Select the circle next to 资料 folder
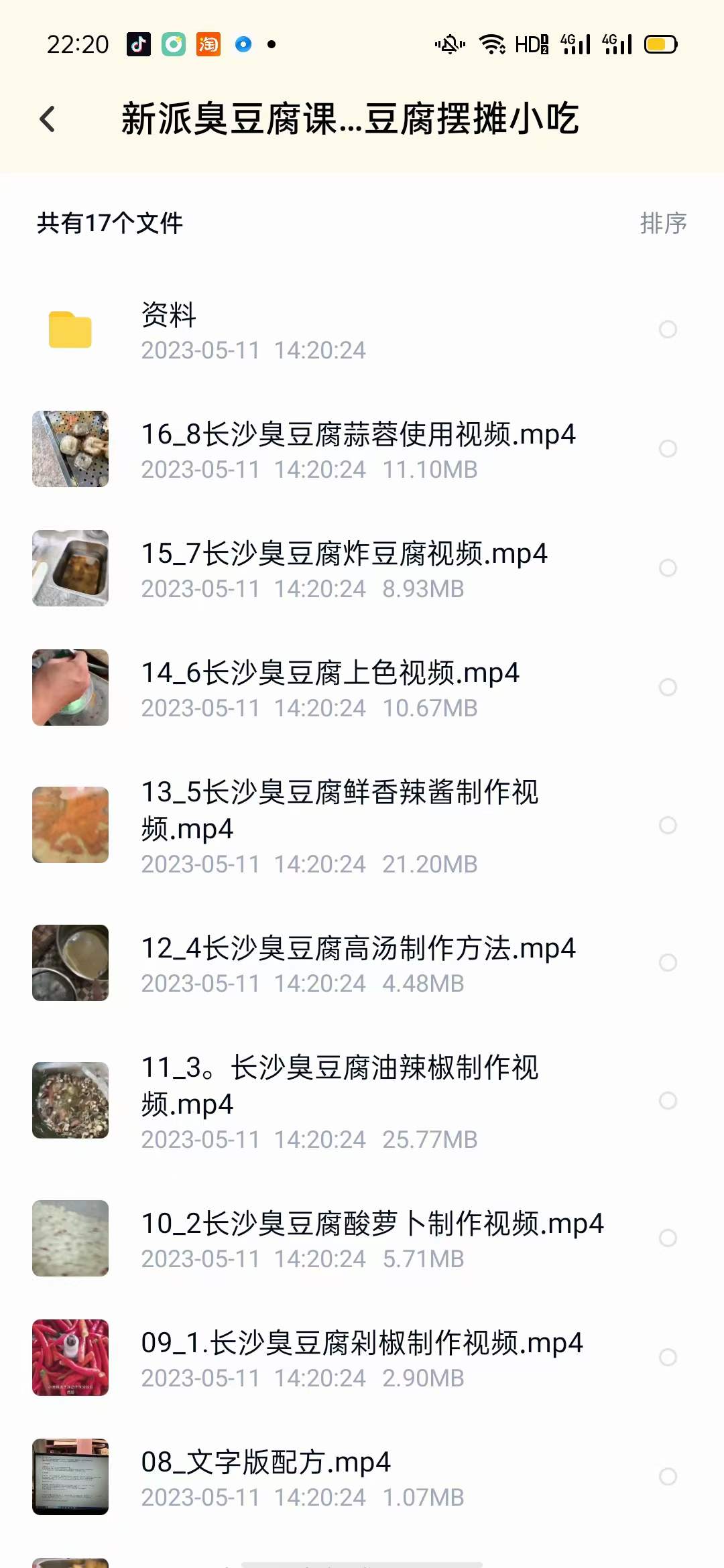Image resolution: width=724 pixels, height=1568 pixels. point(668,330)
